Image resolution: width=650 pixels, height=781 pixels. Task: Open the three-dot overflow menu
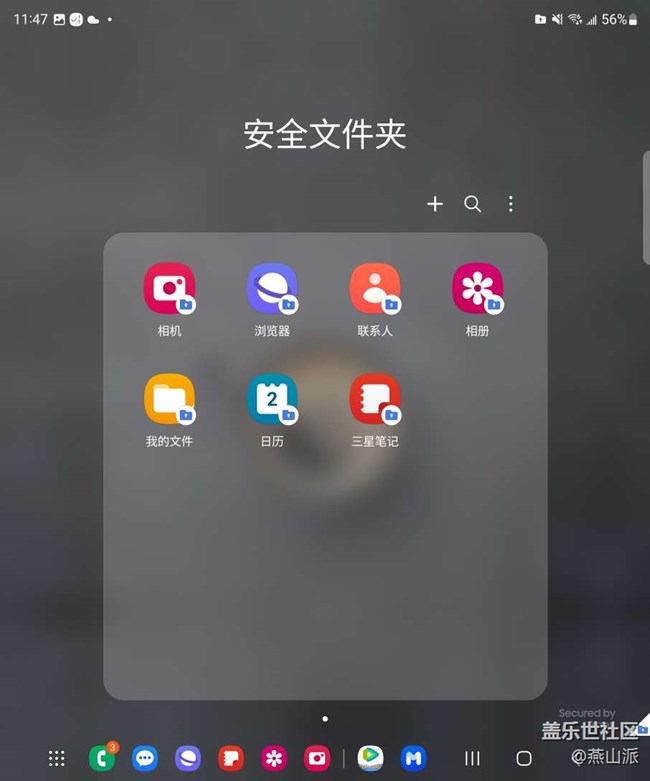tap(510, 204)
